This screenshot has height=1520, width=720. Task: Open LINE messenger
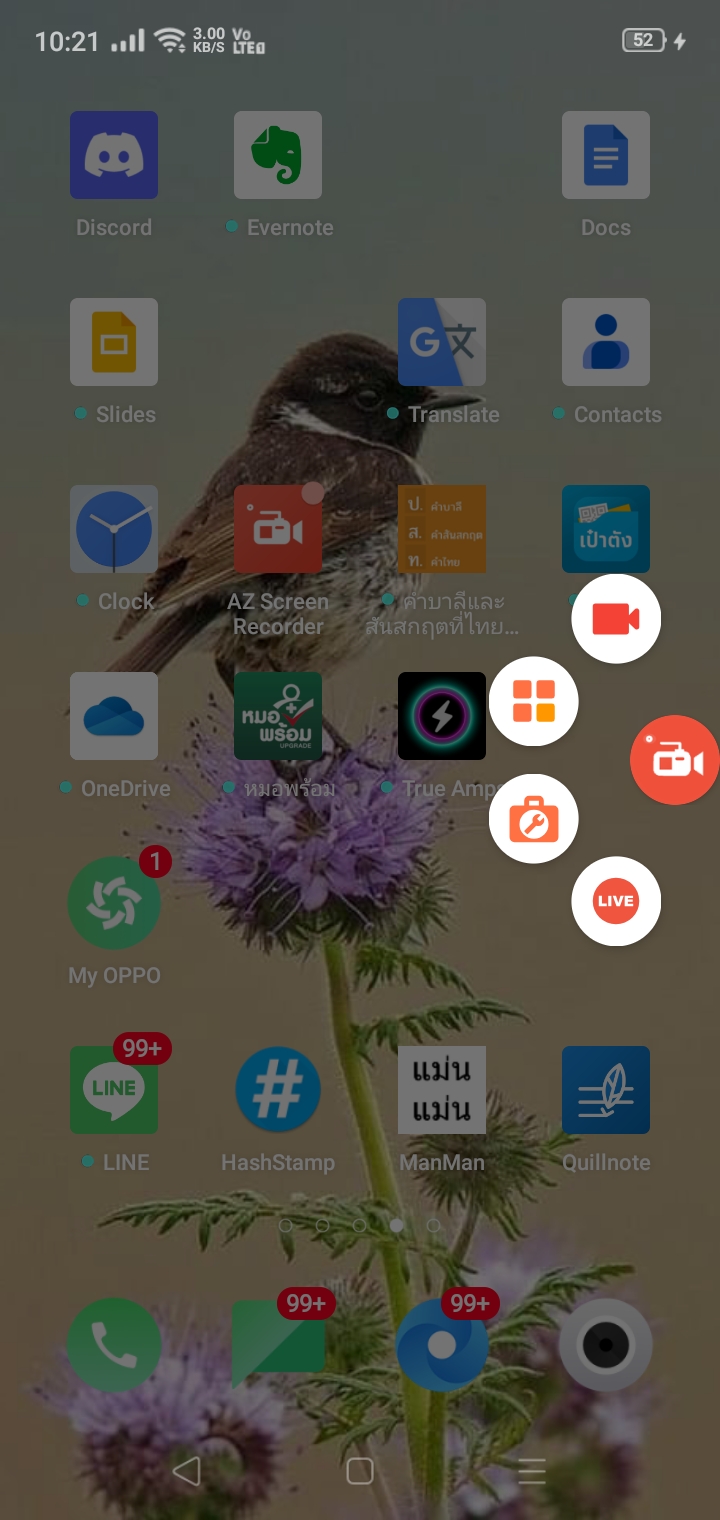point(114,1090)
